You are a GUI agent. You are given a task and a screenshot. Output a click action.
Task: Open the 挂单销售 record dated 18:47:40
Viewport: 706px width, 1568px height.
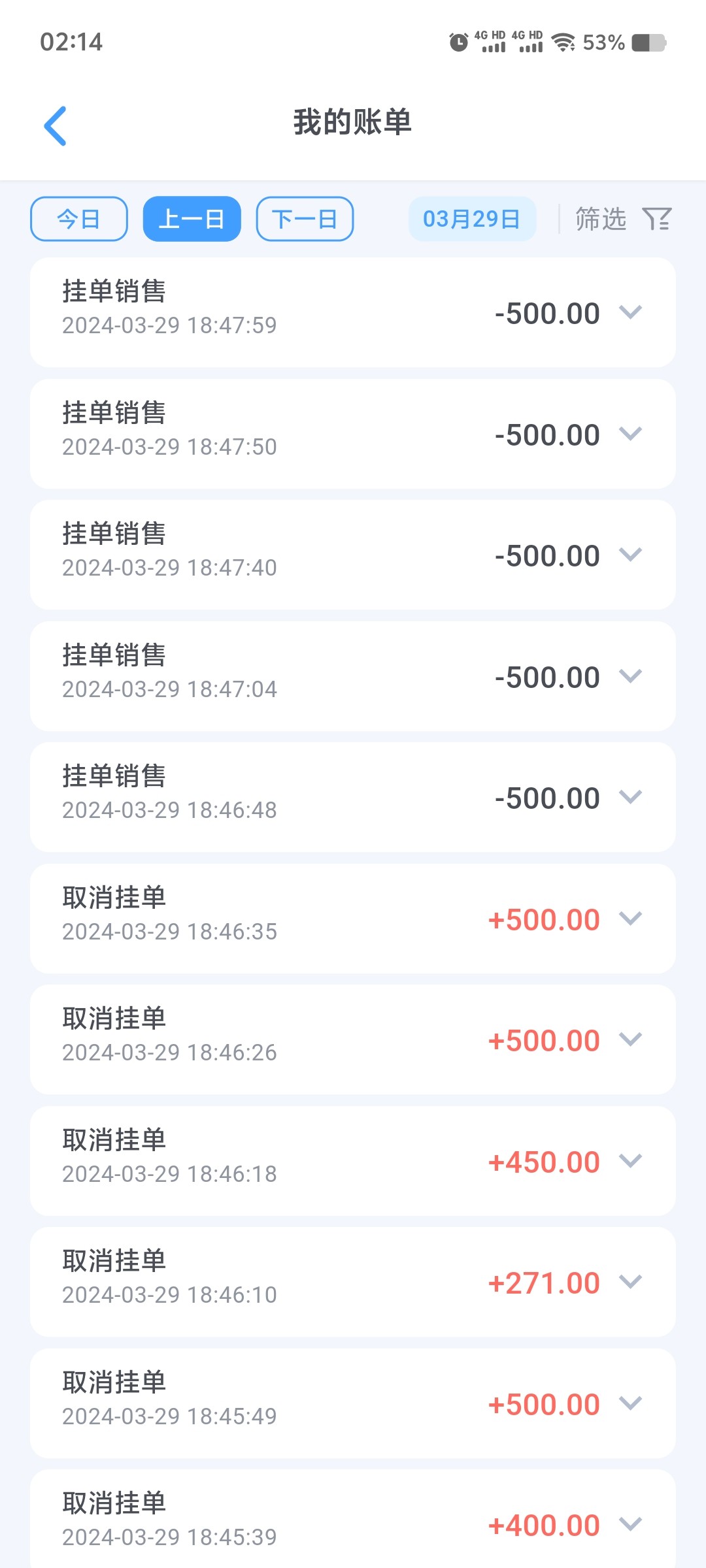(630, 555)
